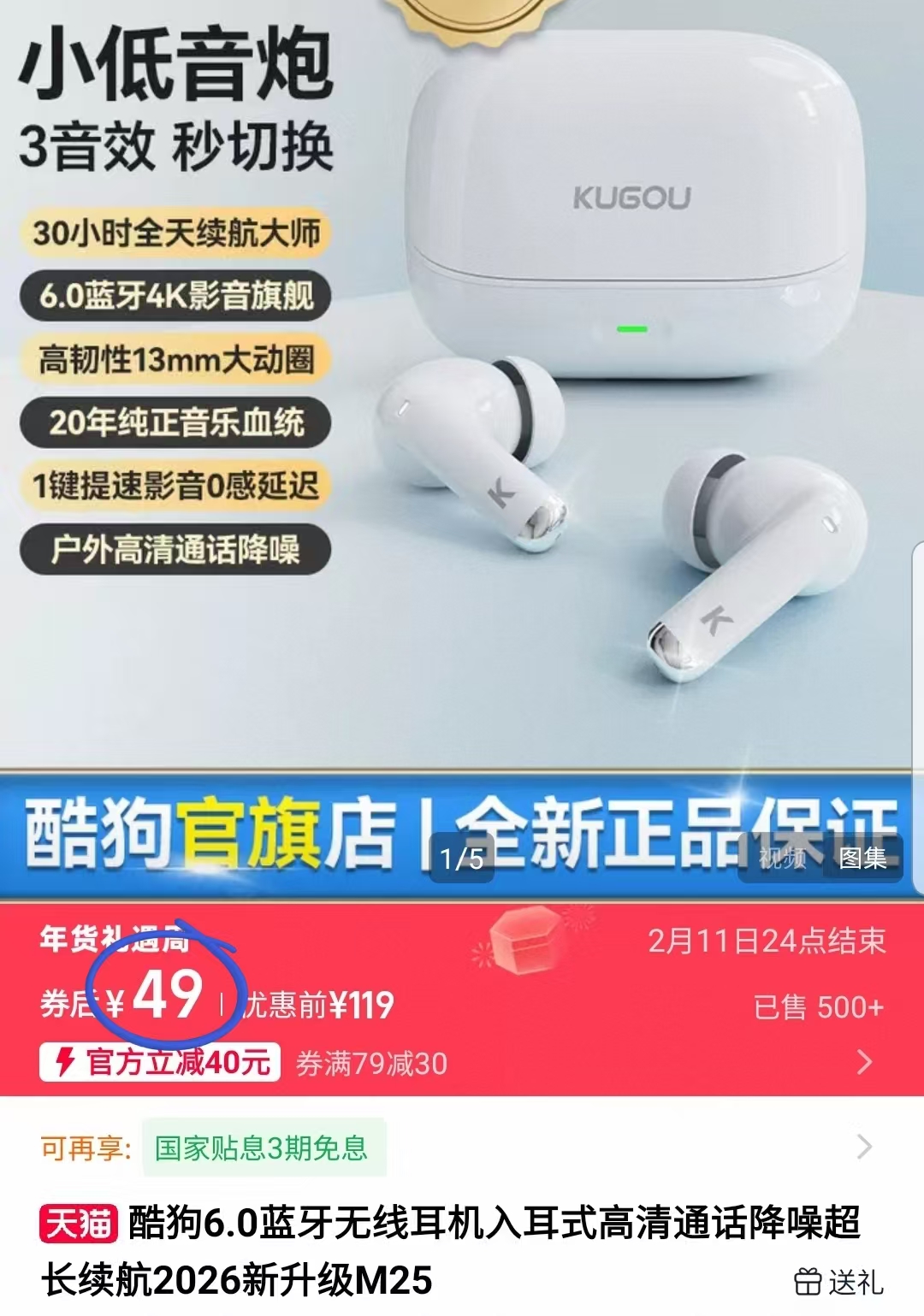Click the 送礼 gift icon

point(808,1280)
